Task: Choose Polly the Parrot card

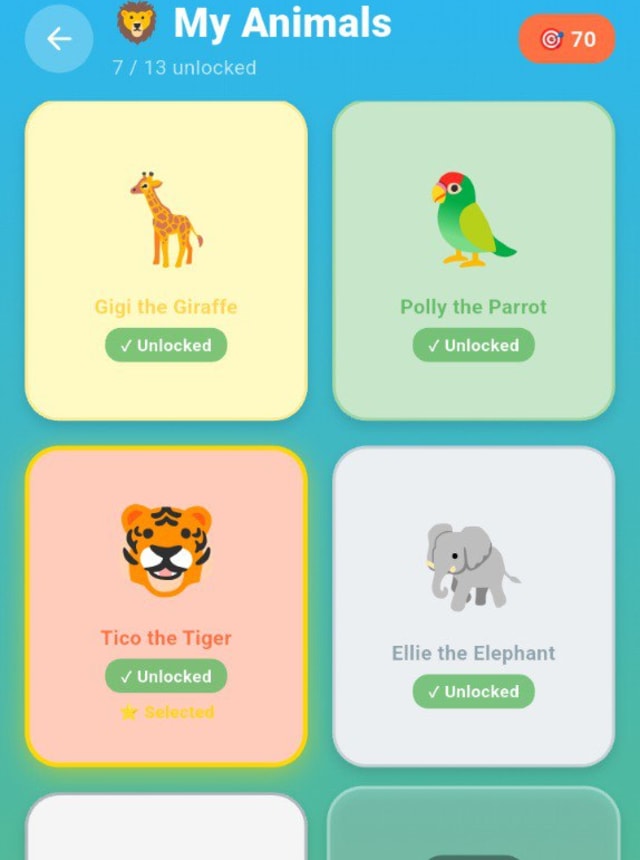Action: pyautogui.click(x=473, y=260)
